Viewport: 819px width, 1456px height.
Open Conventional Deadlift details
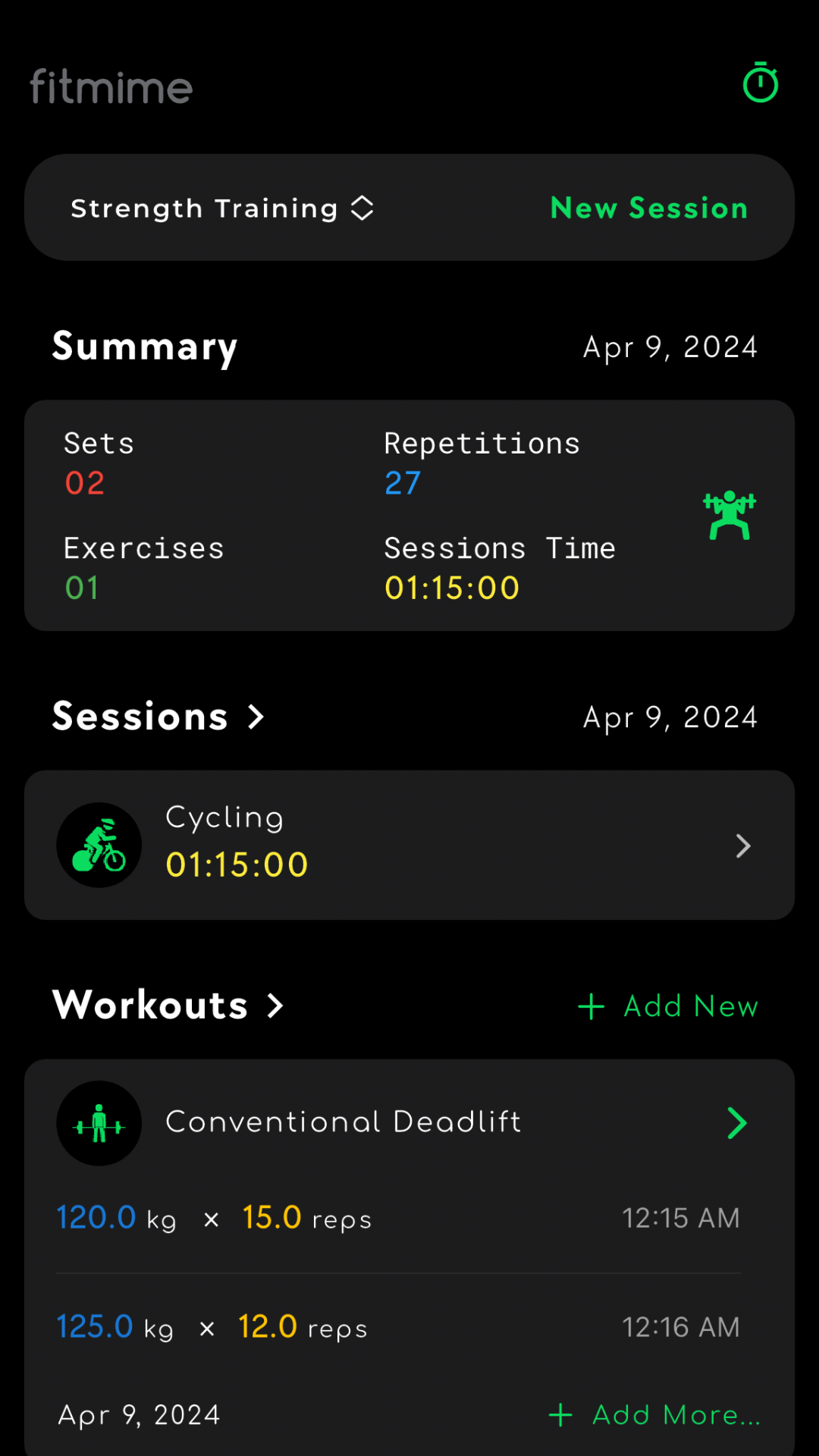(x=409, y=1122)
